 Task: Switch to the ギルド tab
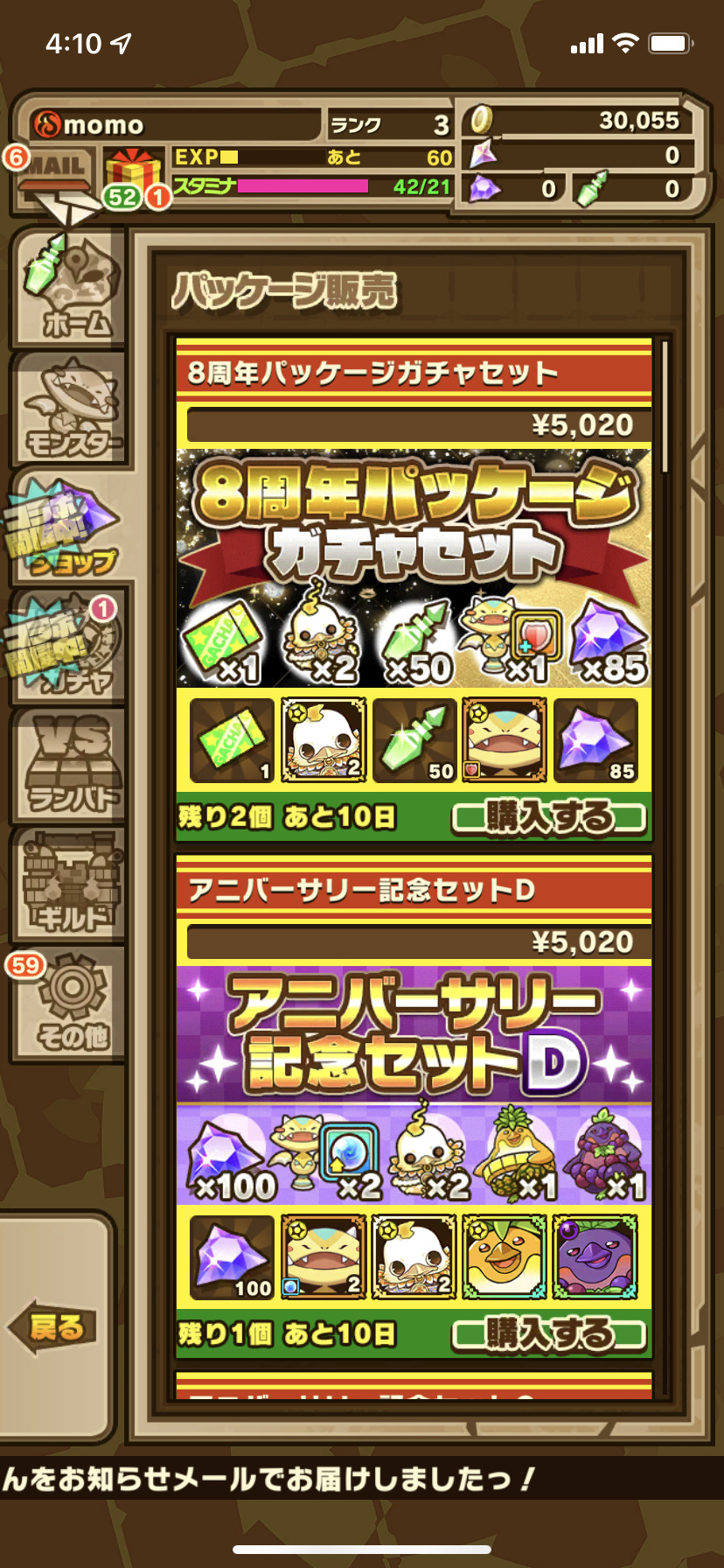(x=70, y=884)
